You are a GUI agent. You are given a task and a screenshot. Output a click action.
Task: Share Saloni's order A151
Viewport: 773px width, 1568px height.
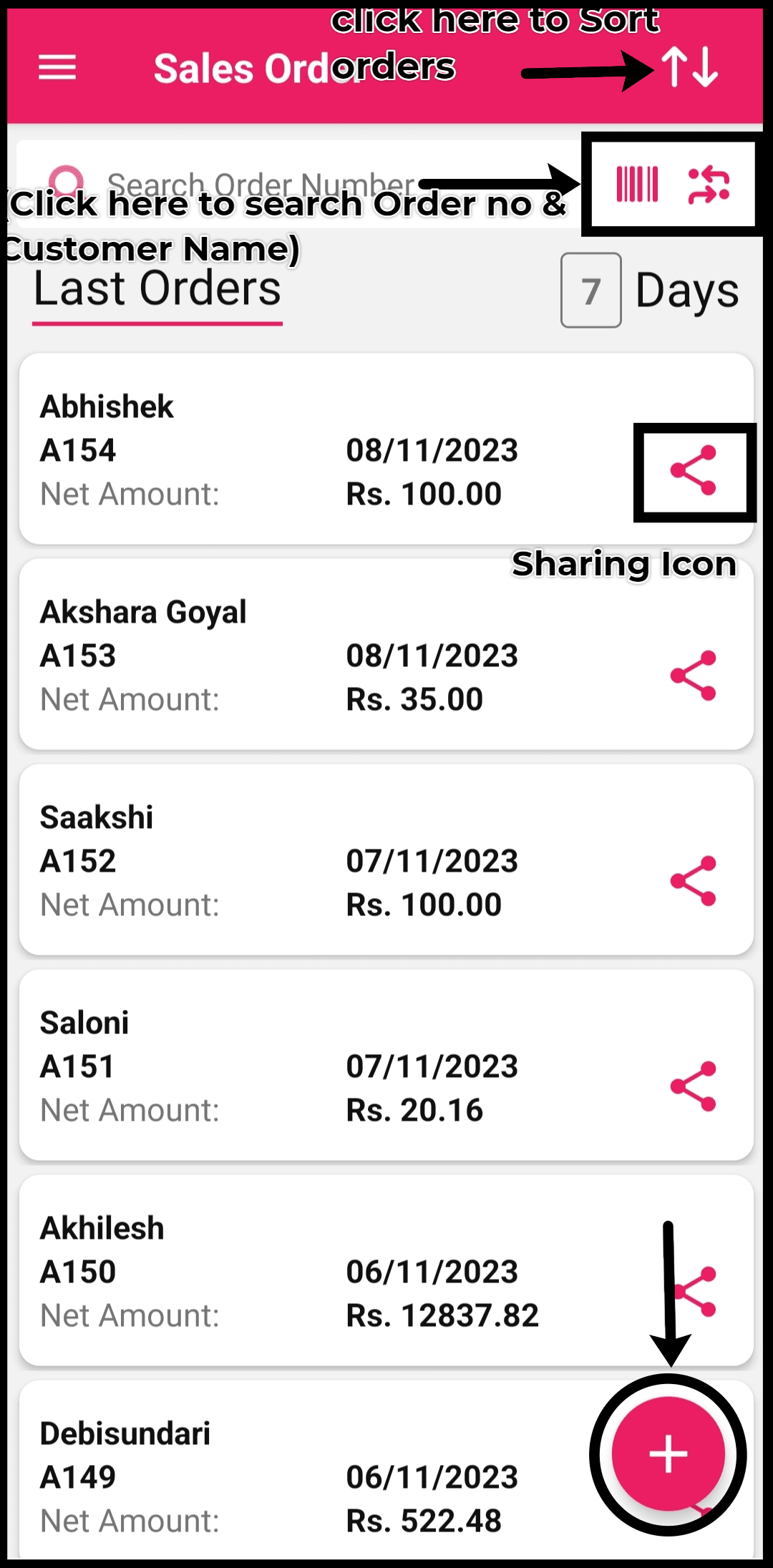[693, 1086]
